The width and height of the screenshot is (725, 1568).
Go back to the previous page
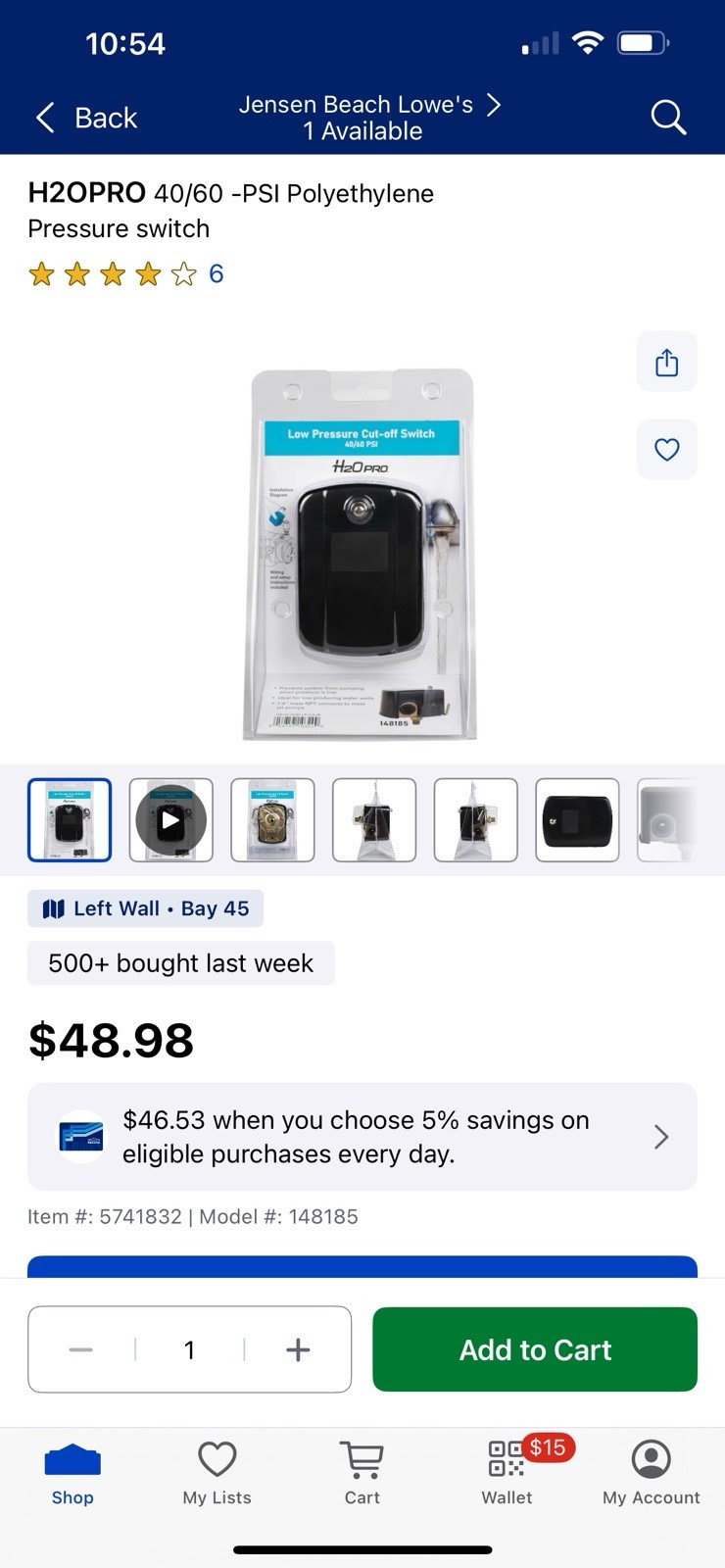(x=86, y=118)
